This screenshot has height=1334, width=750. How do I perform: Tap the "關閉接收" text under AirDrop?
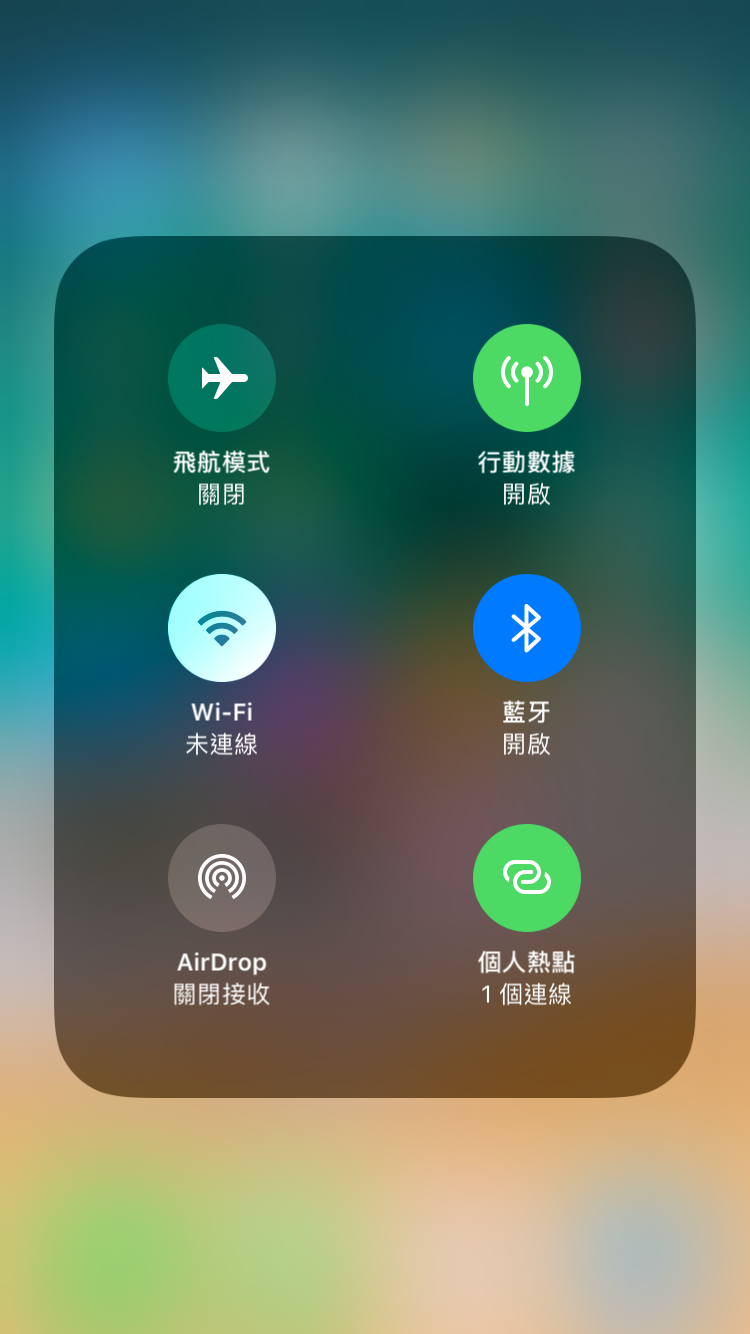click(222, 995)
